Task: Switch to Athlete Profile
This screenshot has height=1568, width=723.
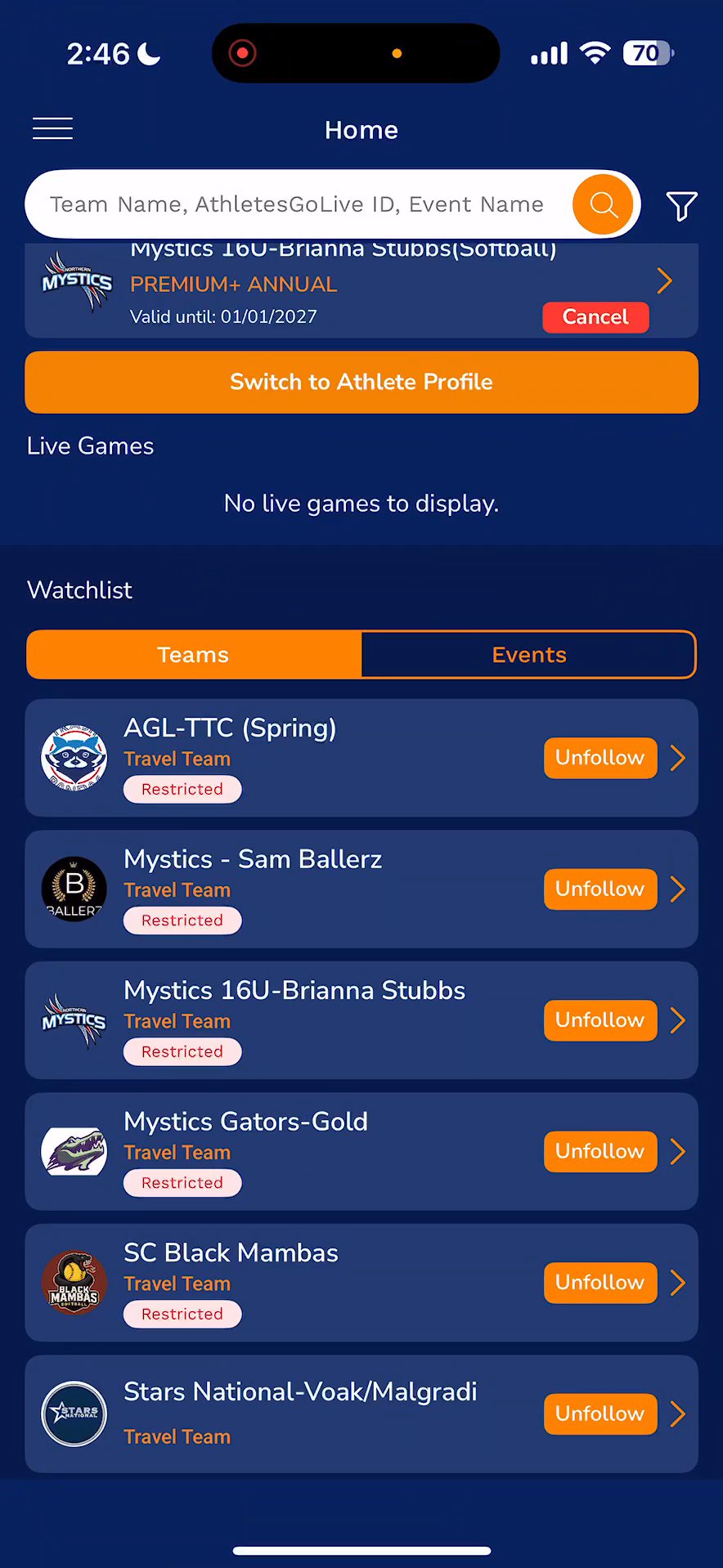Action: (x=361, y=383)
